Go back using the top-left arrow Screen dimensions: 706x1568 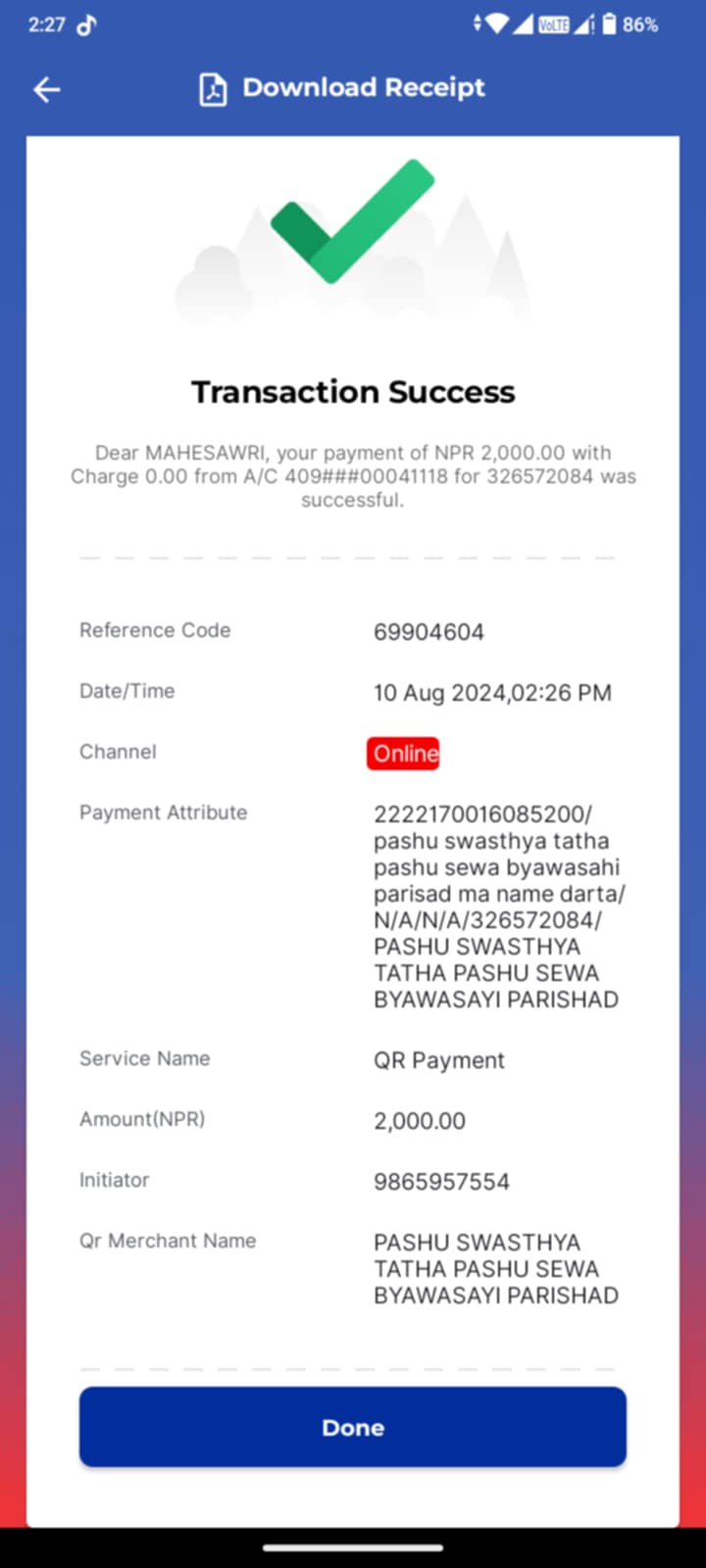point(47,90)
